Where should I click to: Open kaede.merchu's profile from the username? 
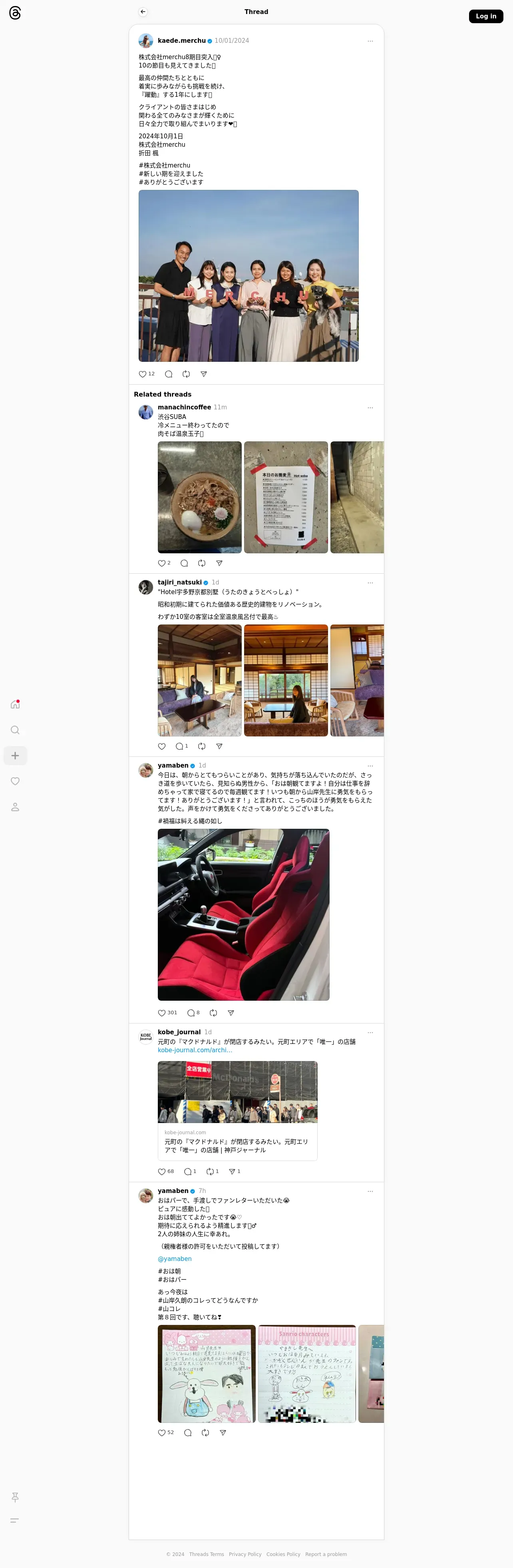coord(181,41)
